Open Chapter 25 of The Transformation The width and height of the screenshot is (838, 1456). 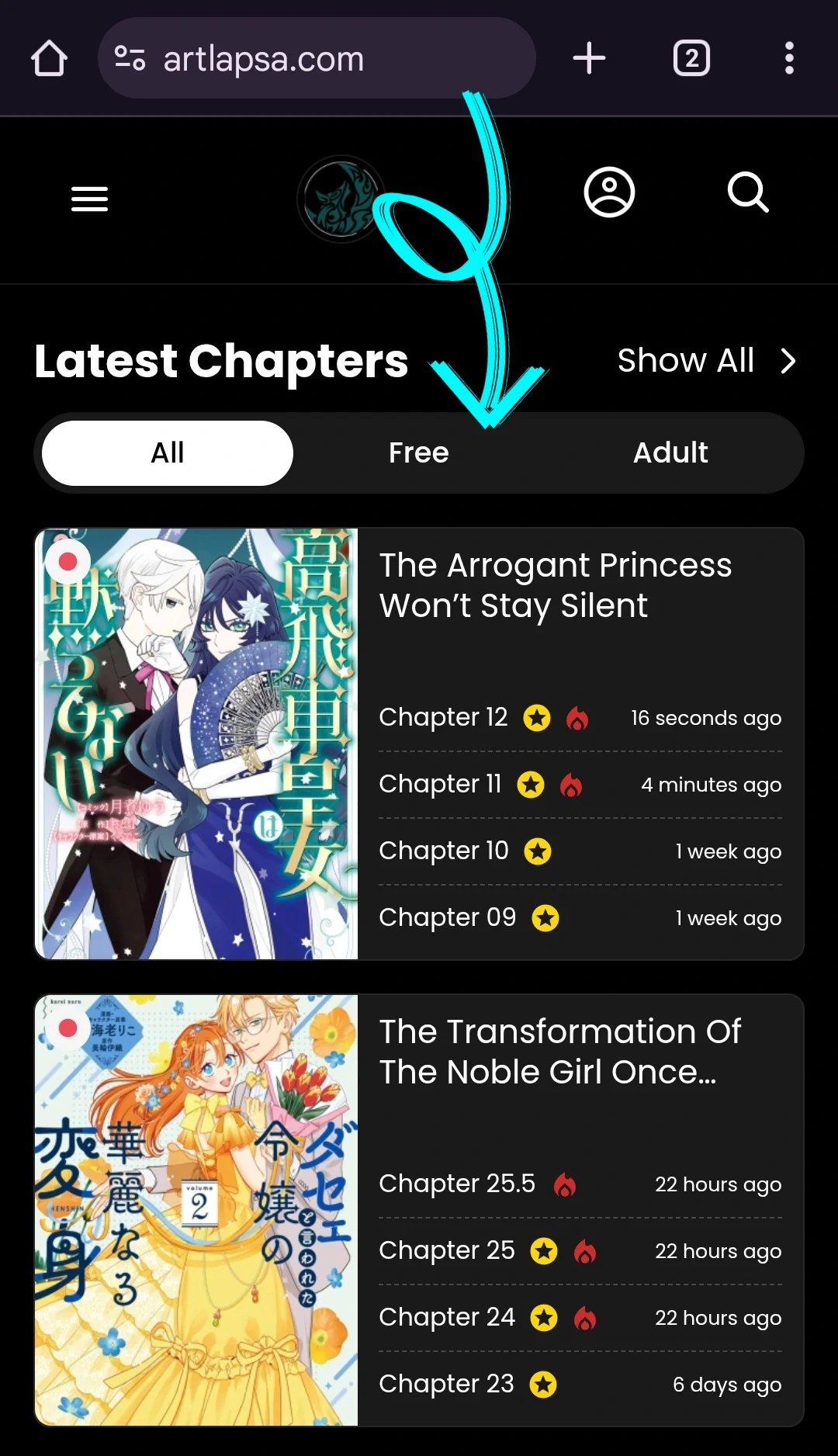click(446, 1250)
